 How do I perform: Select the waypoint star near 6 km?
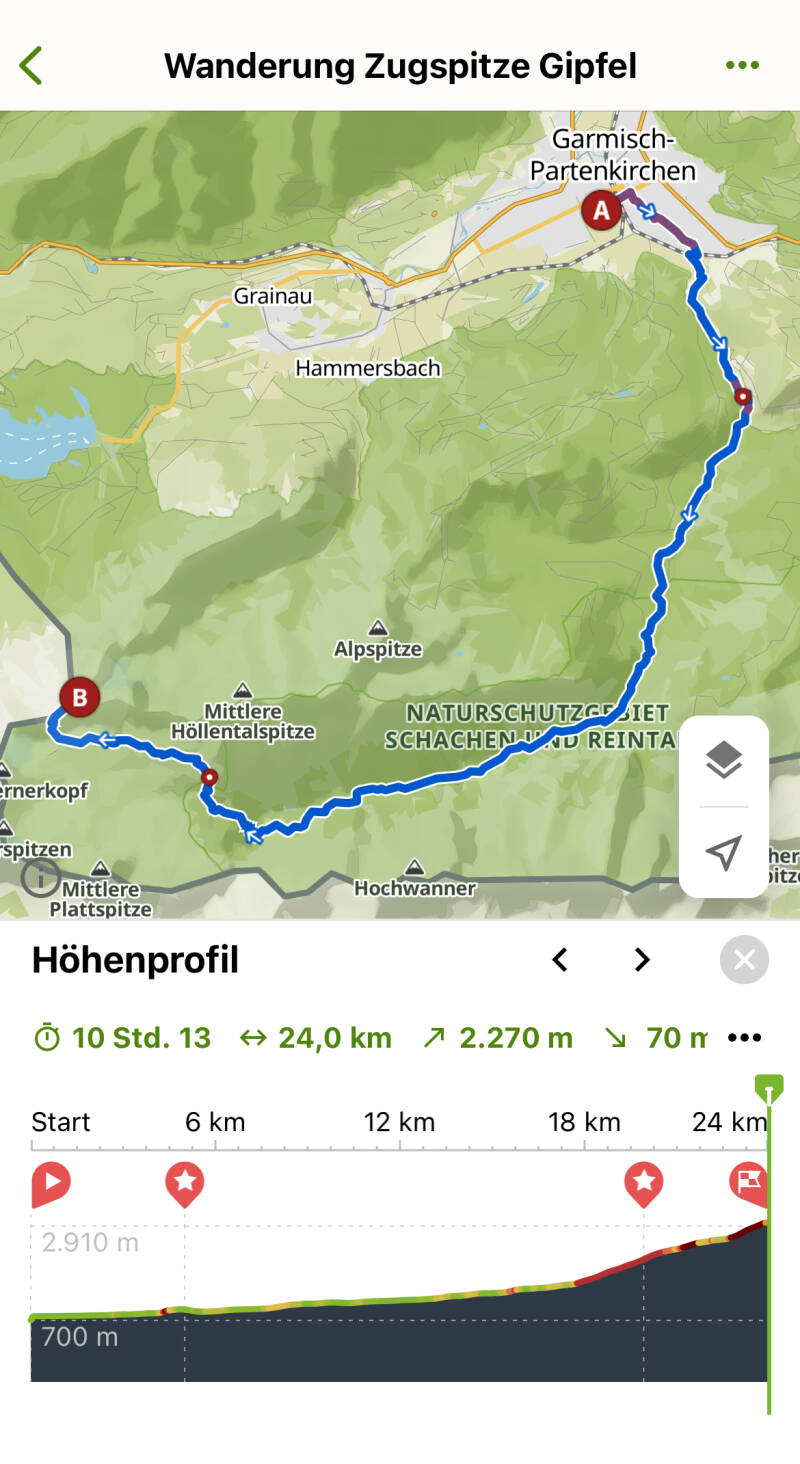(x=185, y=1184)
